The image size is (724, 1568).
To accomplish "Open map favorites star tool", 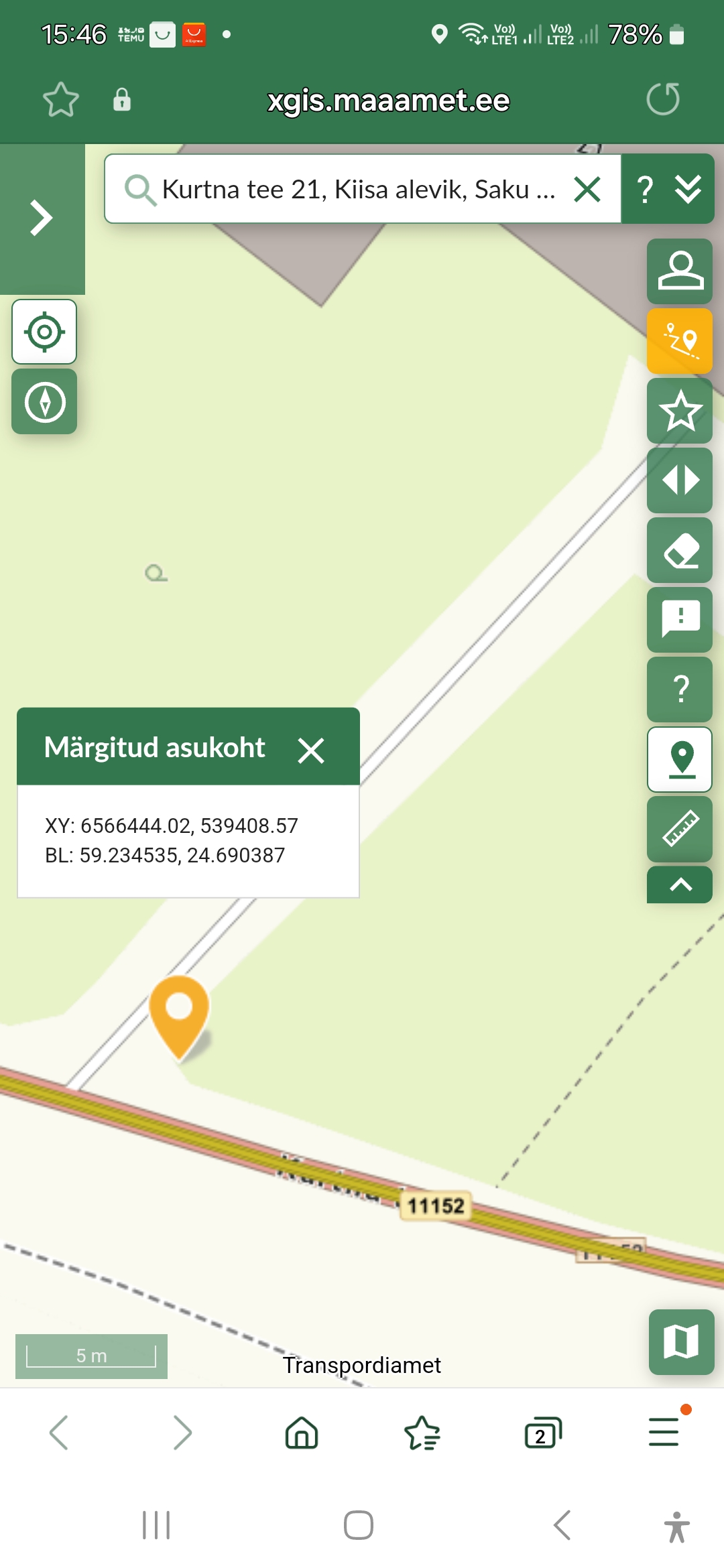I will click(x=680, y=411).
